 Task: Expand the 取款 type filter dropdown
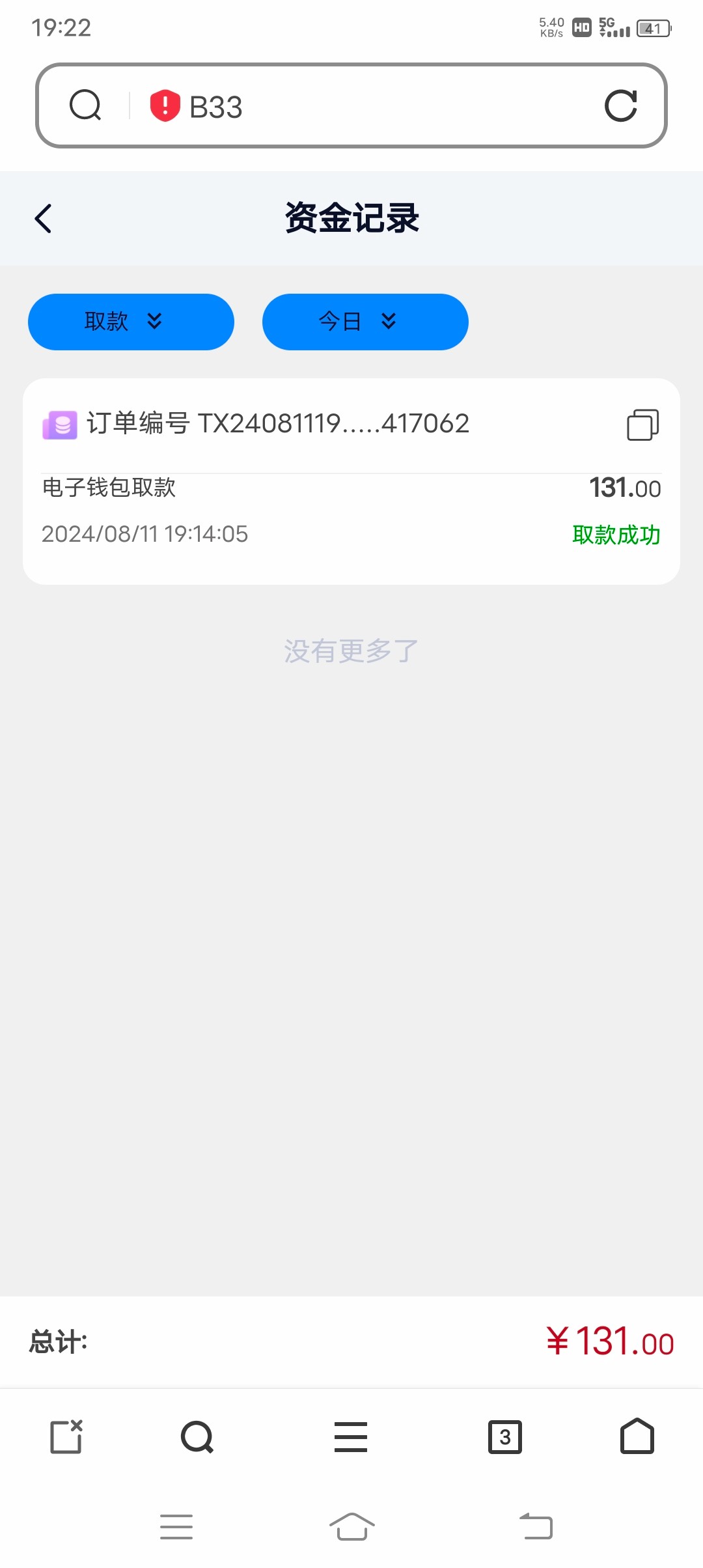tap(131, 322)
